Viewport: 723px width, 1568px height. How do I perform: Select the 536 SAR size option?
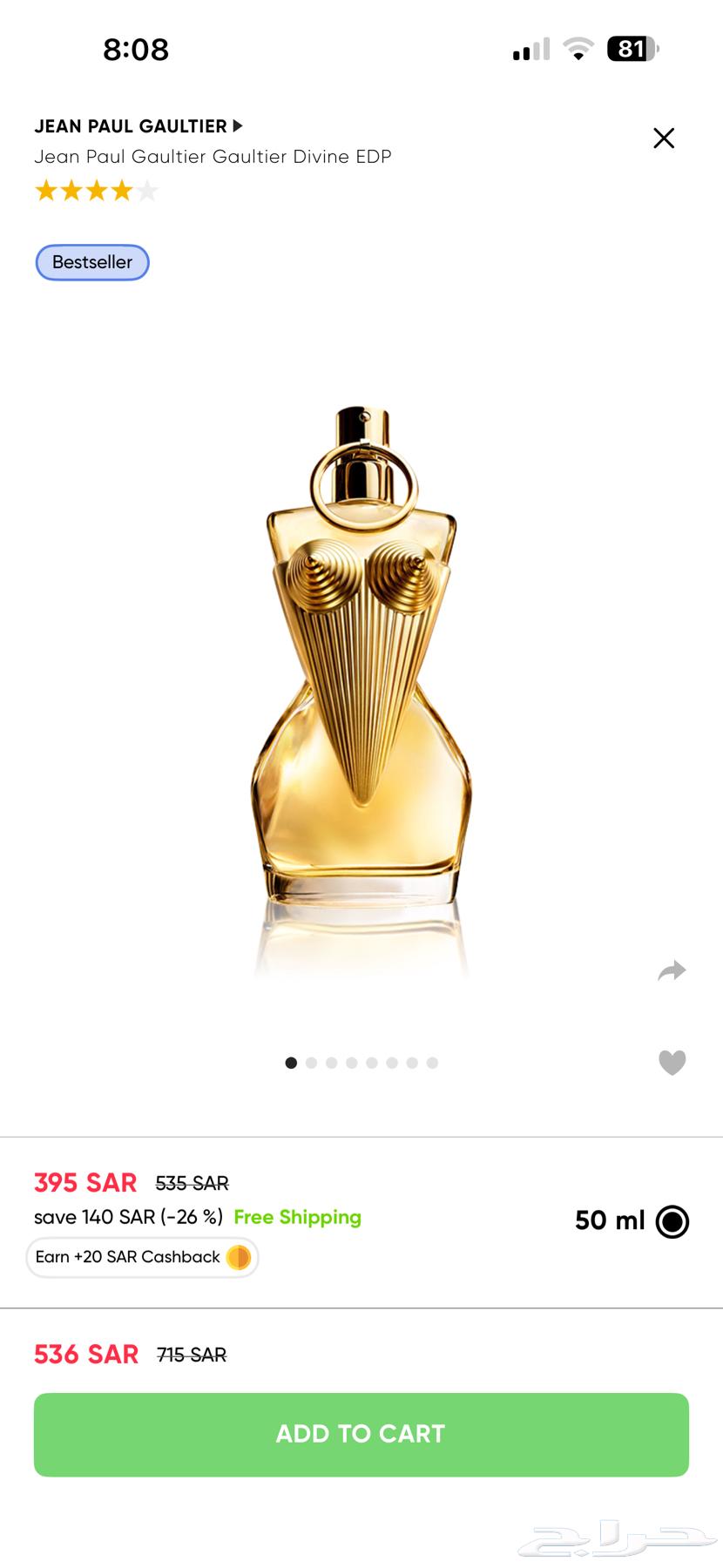pyautogui.click(x=85, y=1355)
